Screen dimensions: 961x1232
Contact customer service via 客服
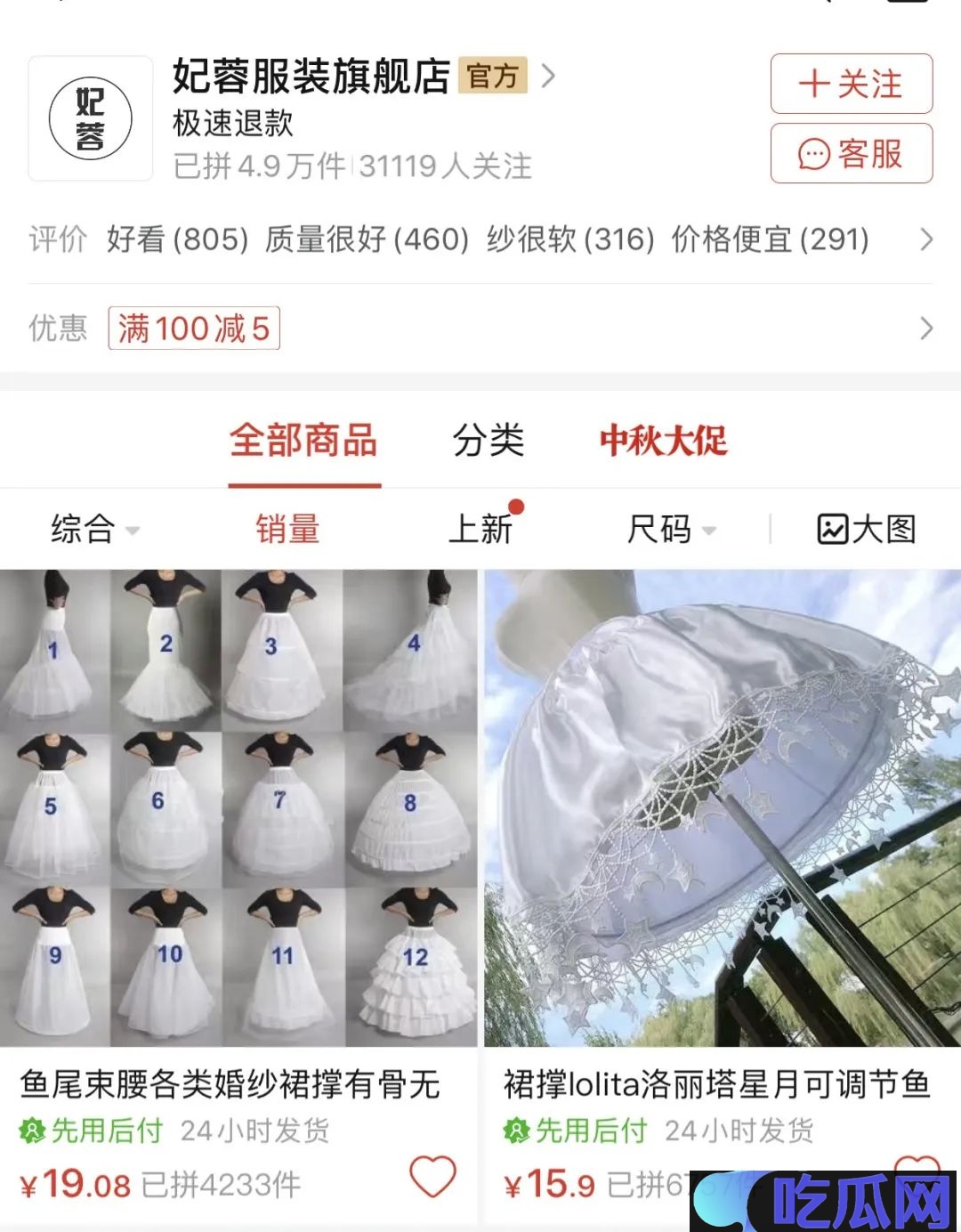coord(851,153)
